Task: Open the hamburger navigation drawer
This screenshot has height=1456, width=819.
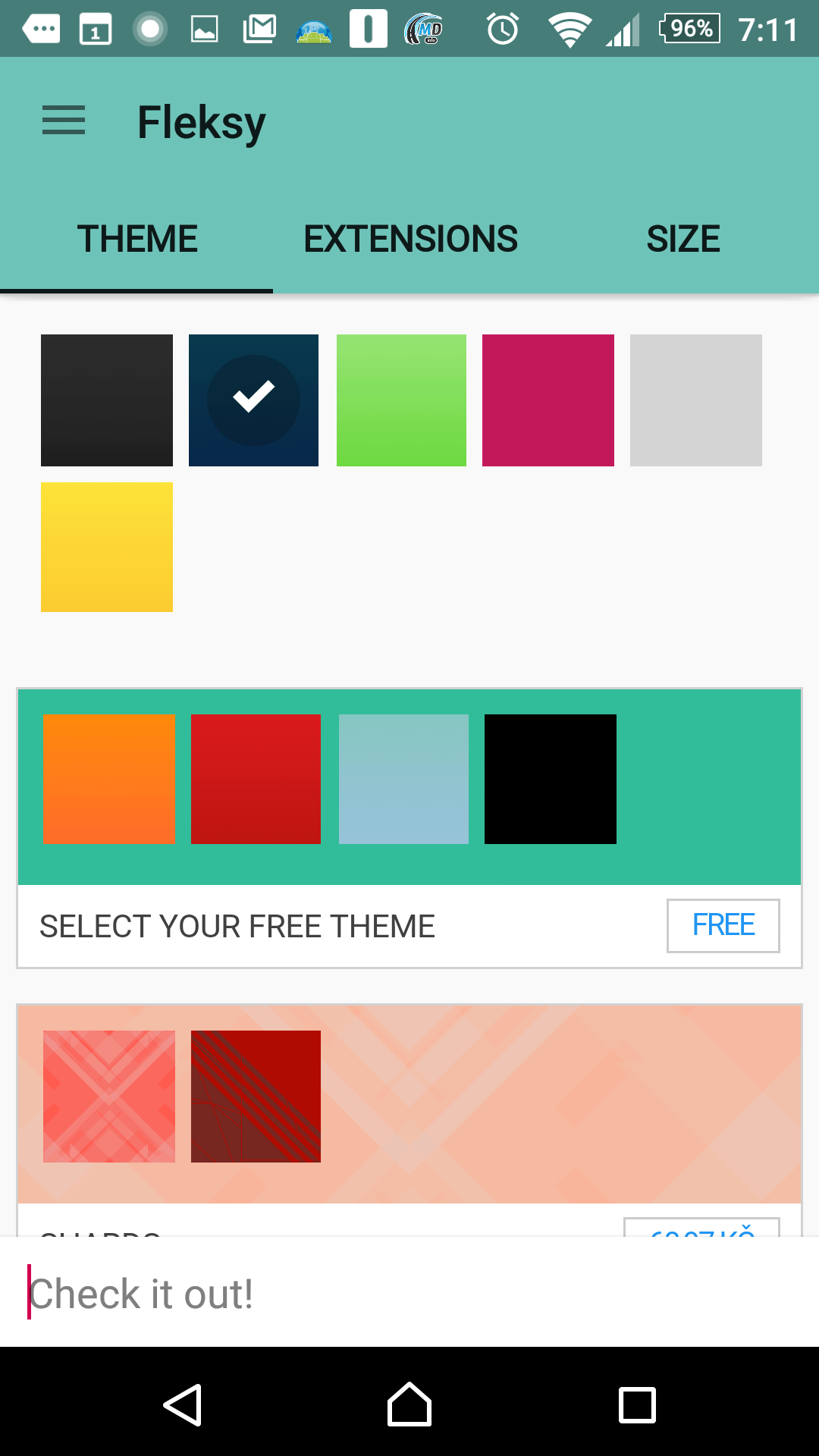Action: pyautogui.click(x=64, y=121)
